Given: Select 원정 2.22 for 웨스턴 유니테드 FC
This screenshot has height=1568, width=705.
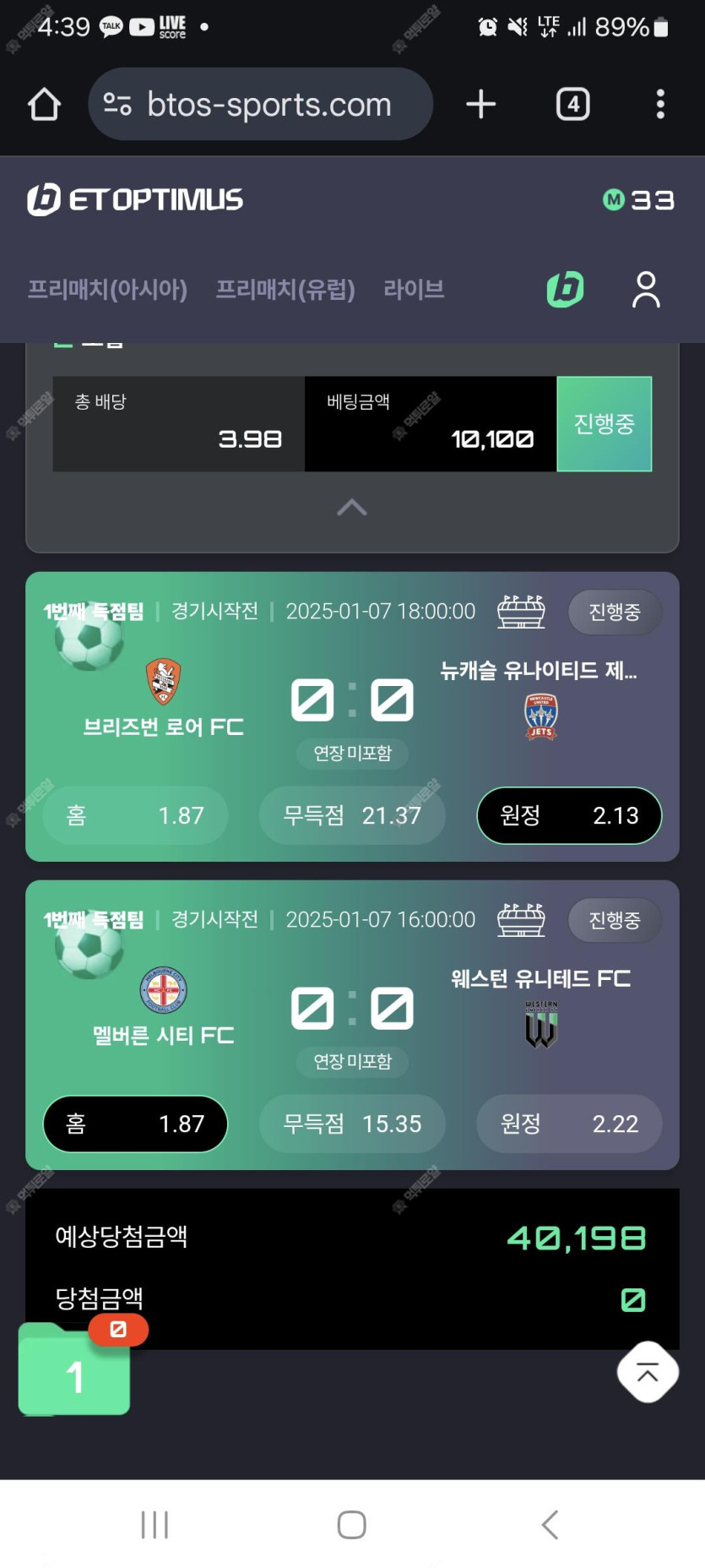Looking at the screenshot, I should (569, 1124).
